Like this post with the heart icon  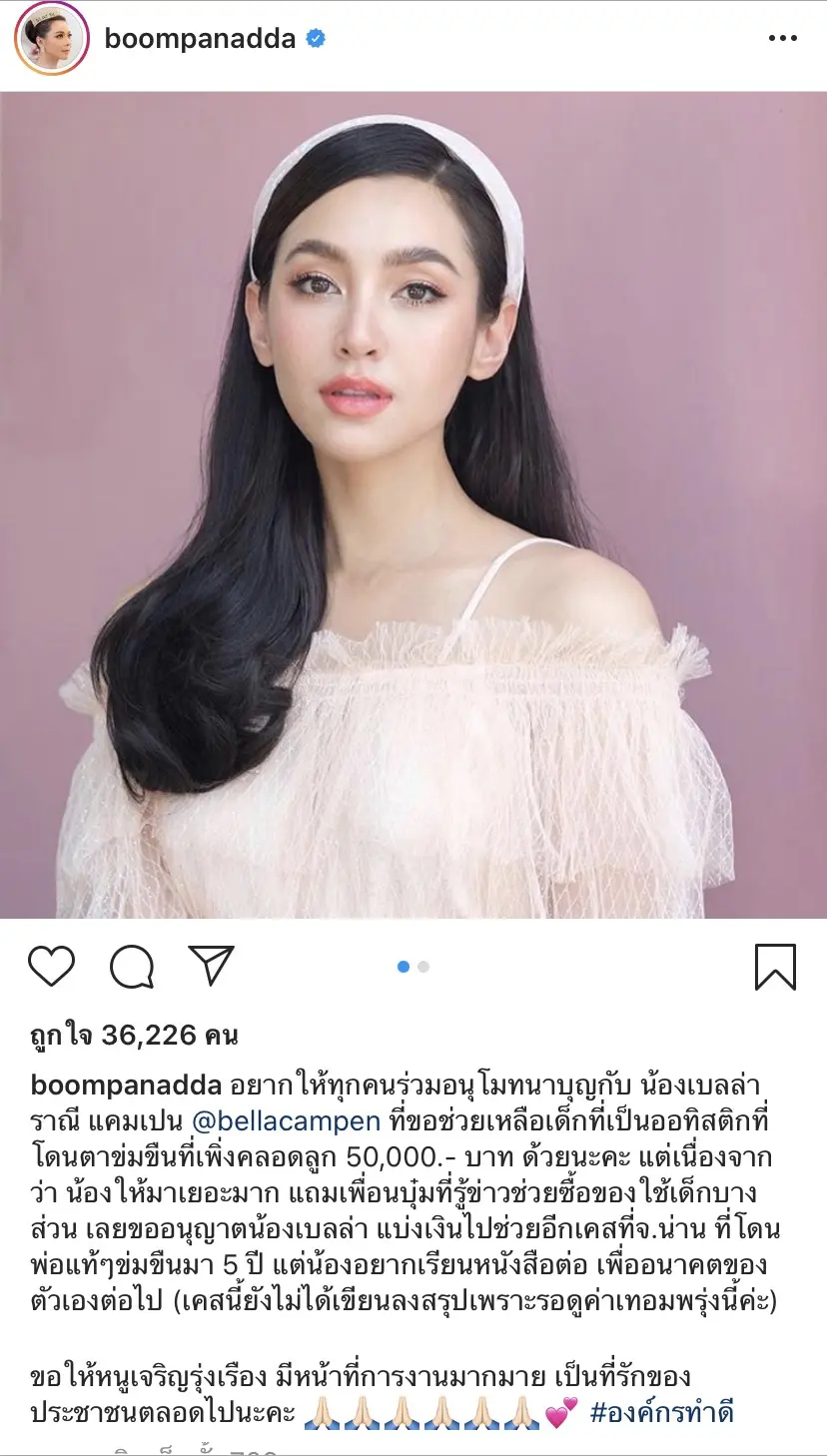coord(51,967)
